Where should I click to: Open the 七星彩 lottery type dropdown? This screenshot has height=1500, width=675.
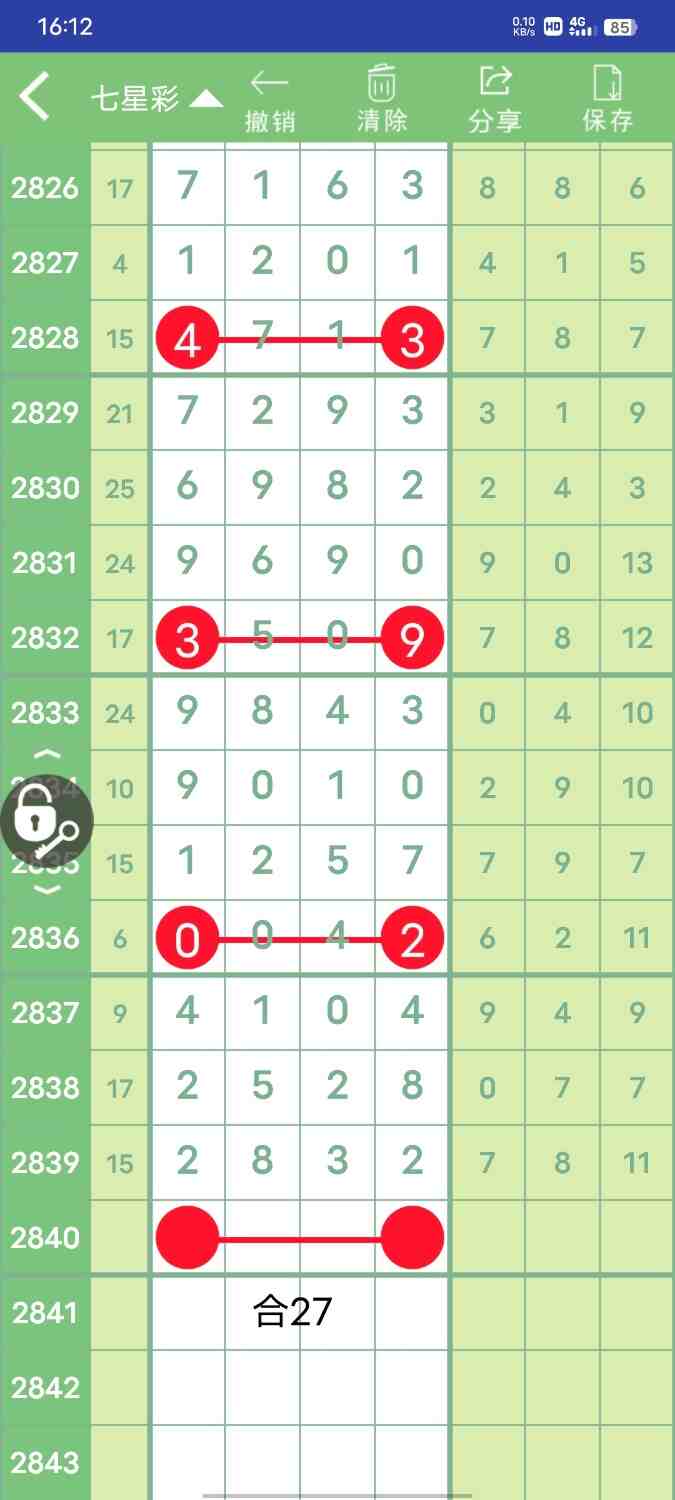[156, 98]
